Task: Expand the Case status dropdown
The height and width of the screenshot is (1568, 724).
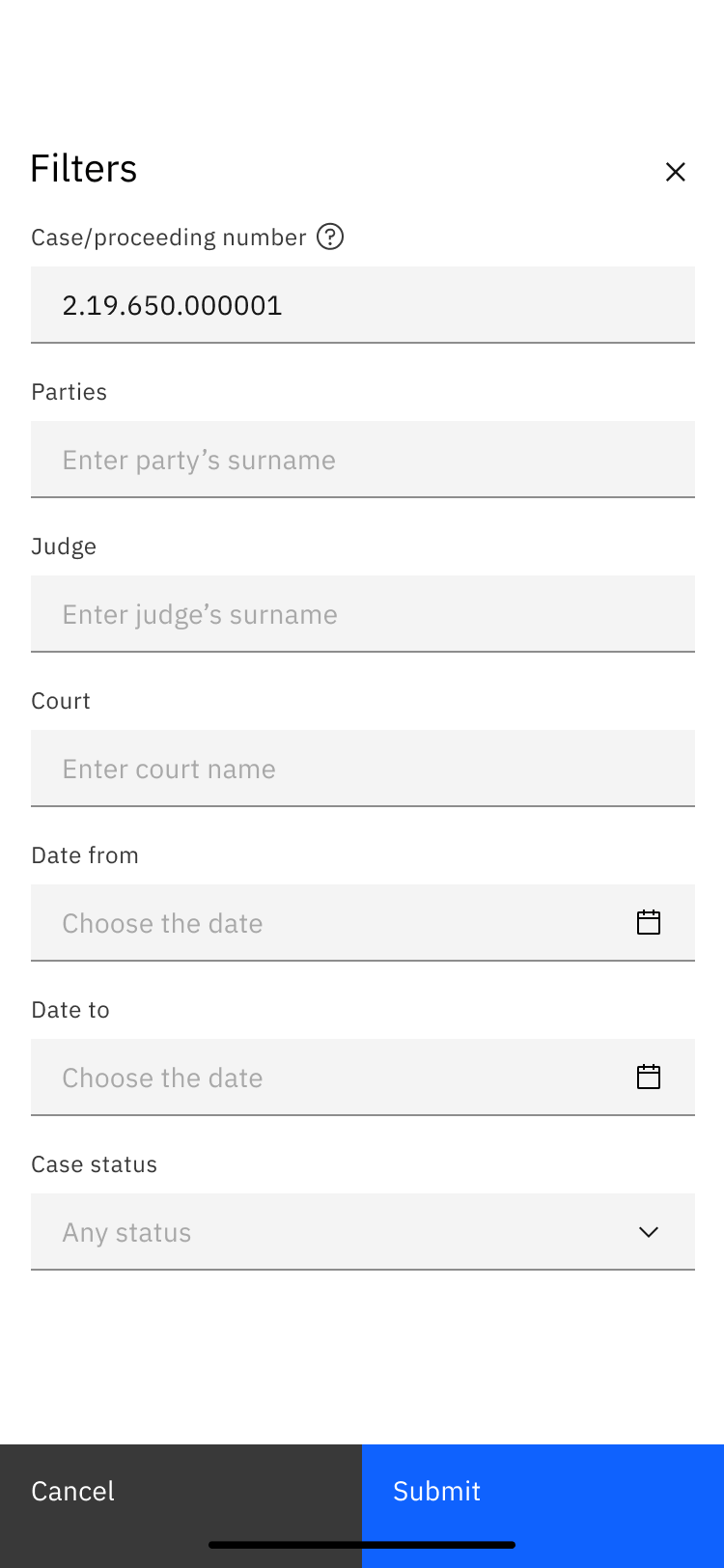Action: 362,1232
